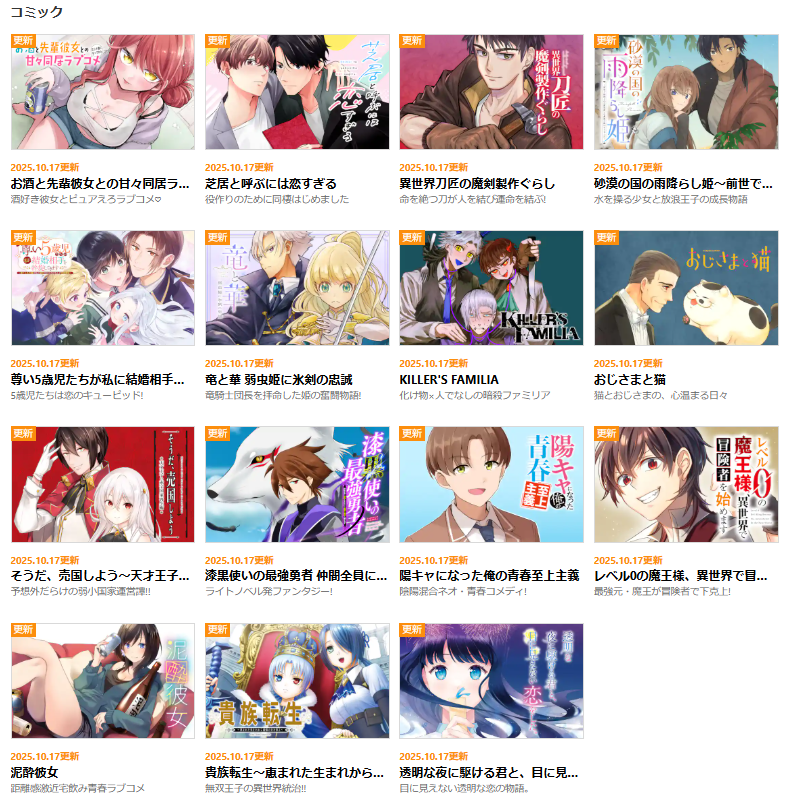
Task: Open 陽キャになった俺の青春至上主義 comic
Action: click(x=491, y=484)
